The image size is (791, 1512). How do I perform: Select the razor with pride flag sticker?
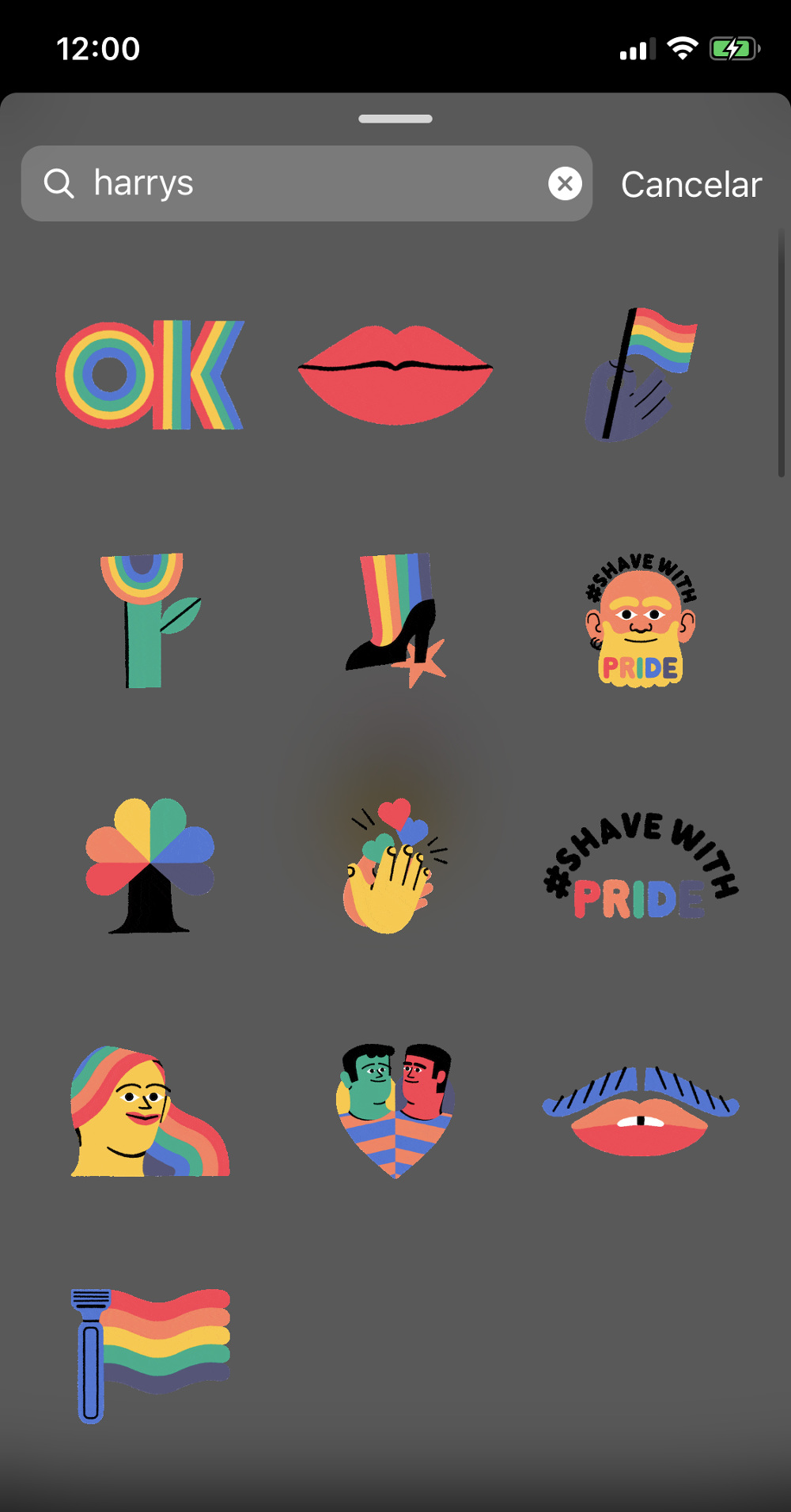(x=150, y=1344)
